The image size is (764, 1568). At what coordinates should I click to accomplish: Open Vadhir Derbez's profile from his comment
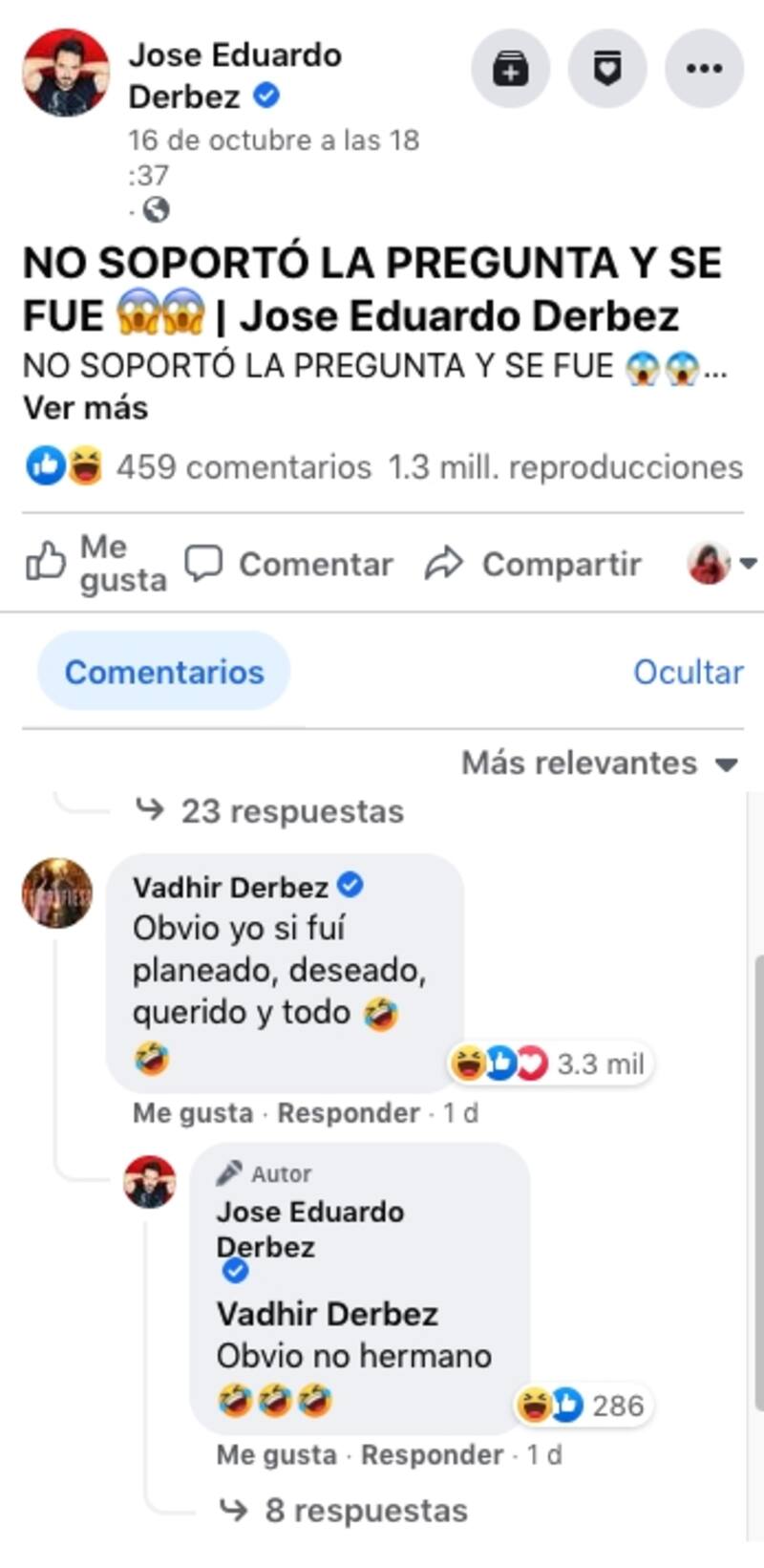click(x=230, y=888)
